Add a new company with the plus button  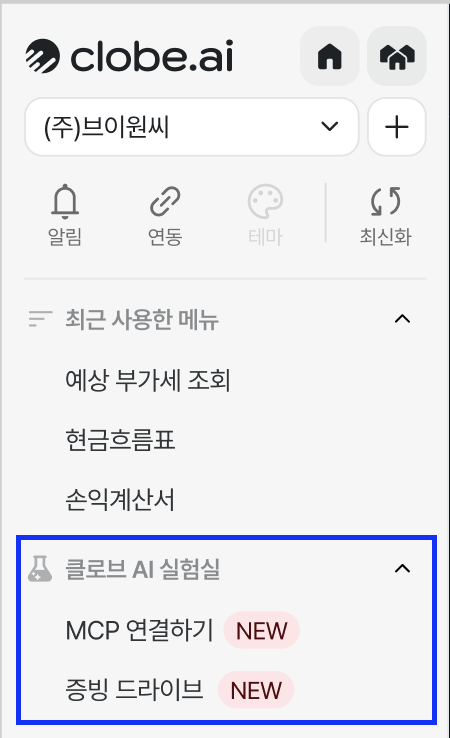click(x=397, y=127)
